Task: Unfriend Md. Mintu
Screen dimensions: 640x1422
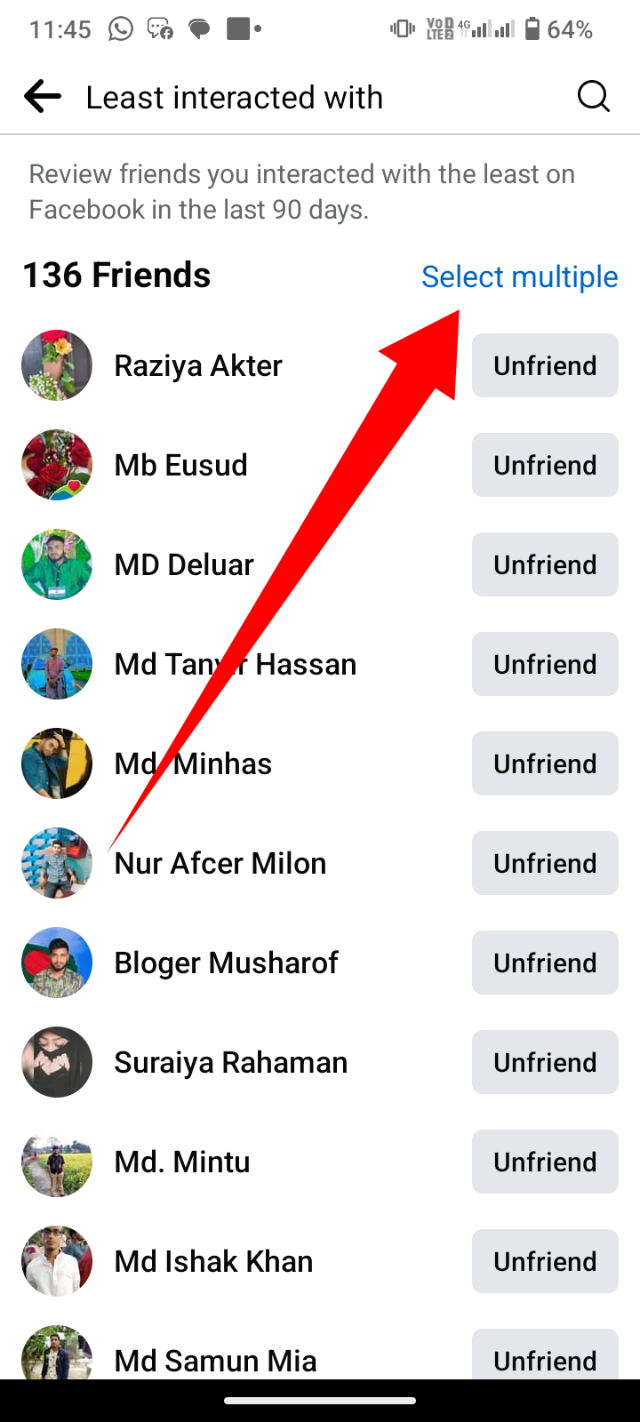Action: pos(545,1162)
